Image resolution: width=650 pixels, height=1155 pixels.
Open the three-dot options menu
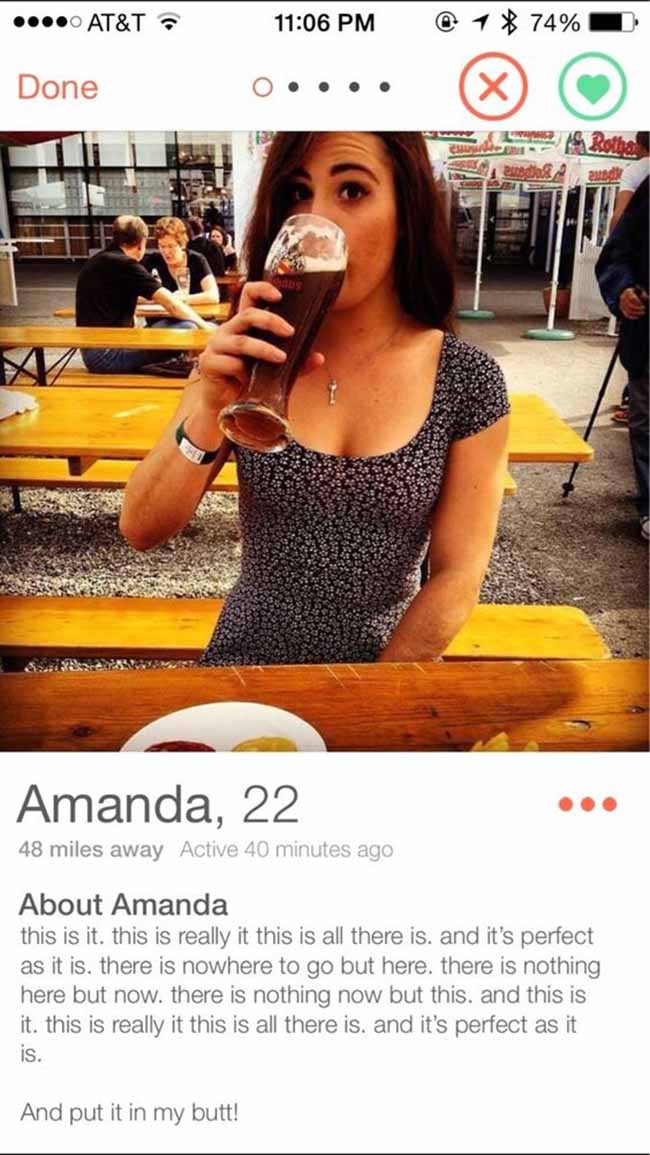pyautogui.click(x=587, y=805)
